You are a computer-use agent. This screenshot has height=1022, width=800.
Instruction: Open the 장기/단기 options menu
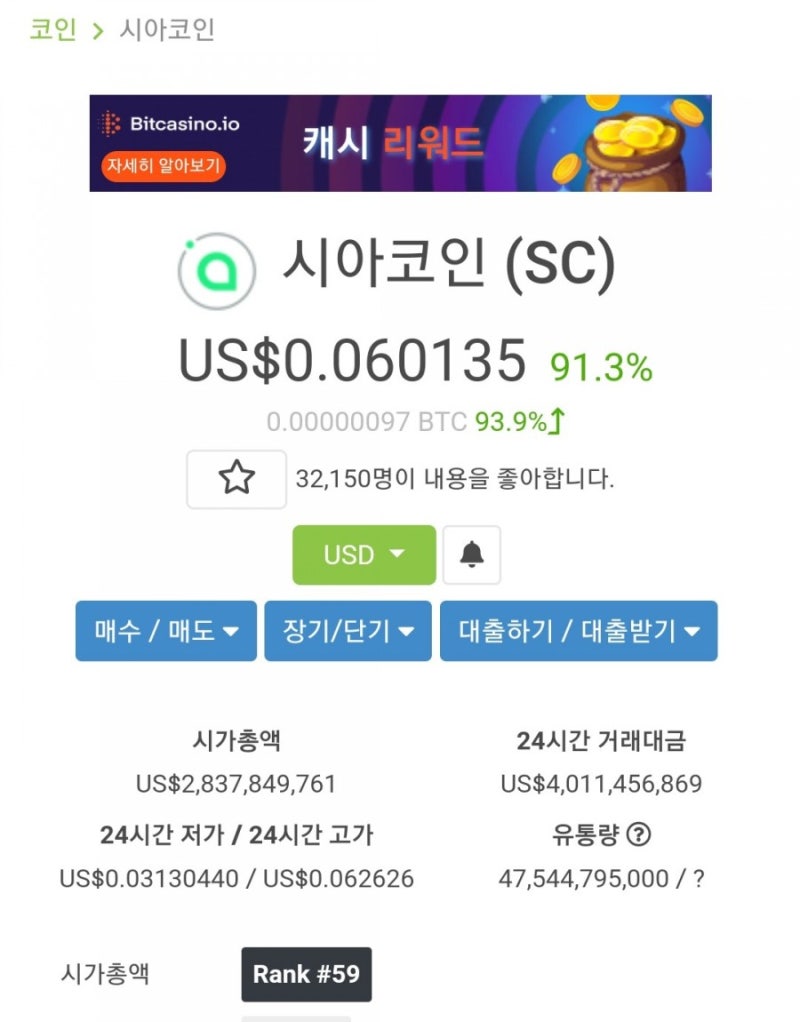click(347, 631)
